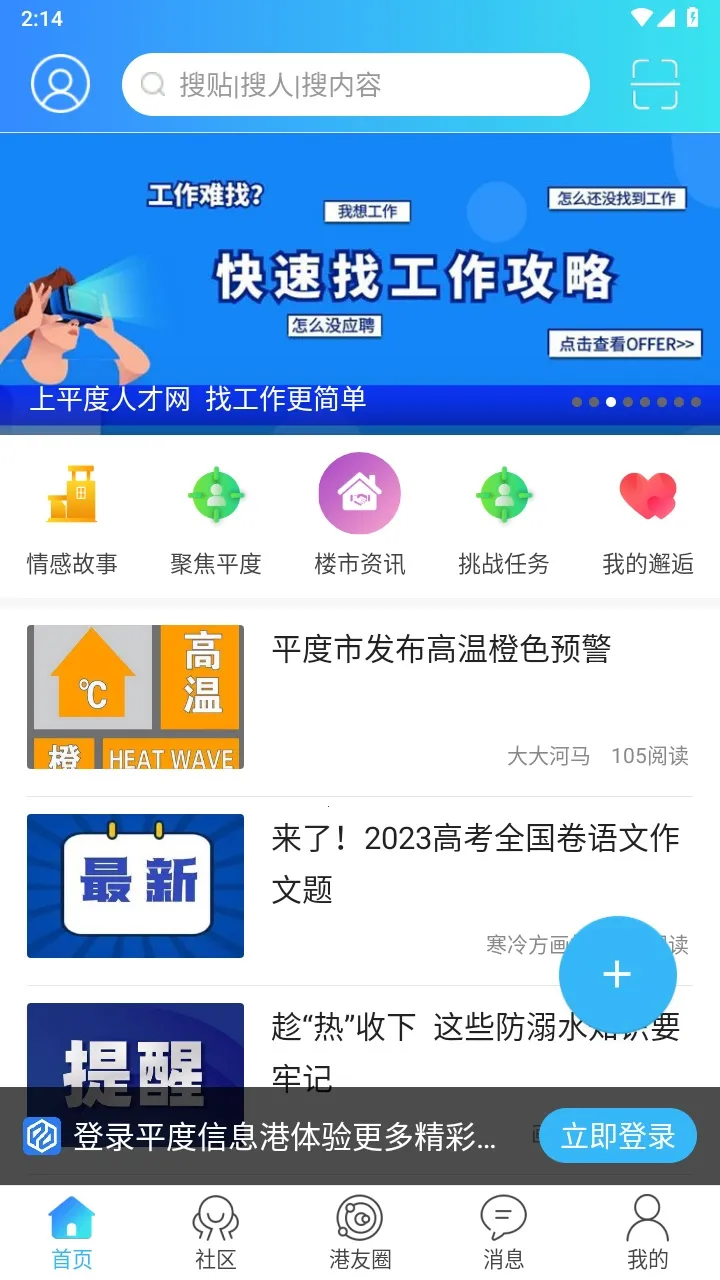Tap 点击查看OFFER on the banner
This screenshot has height=1280, width=720.
click(623, 343)
